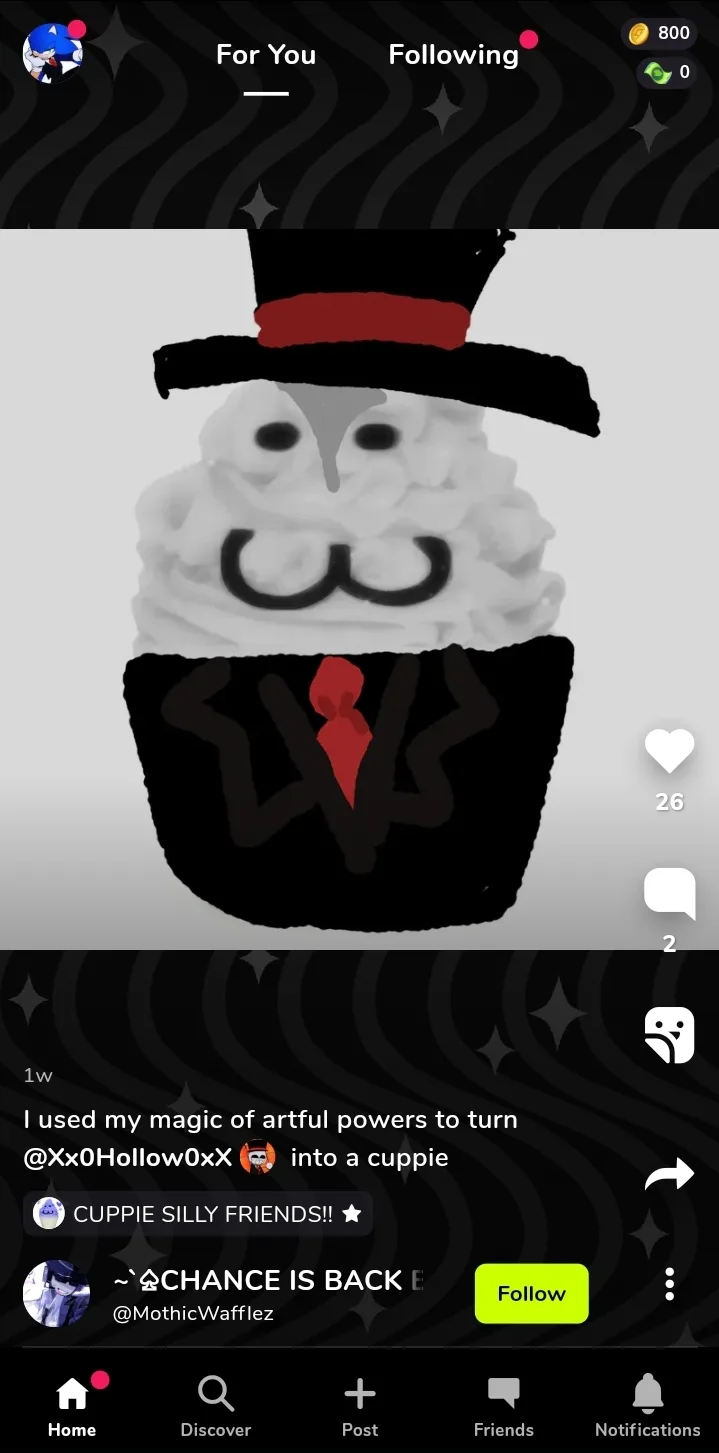Open @Xx0Hollow0xX mention in caption

[128, 1158]
